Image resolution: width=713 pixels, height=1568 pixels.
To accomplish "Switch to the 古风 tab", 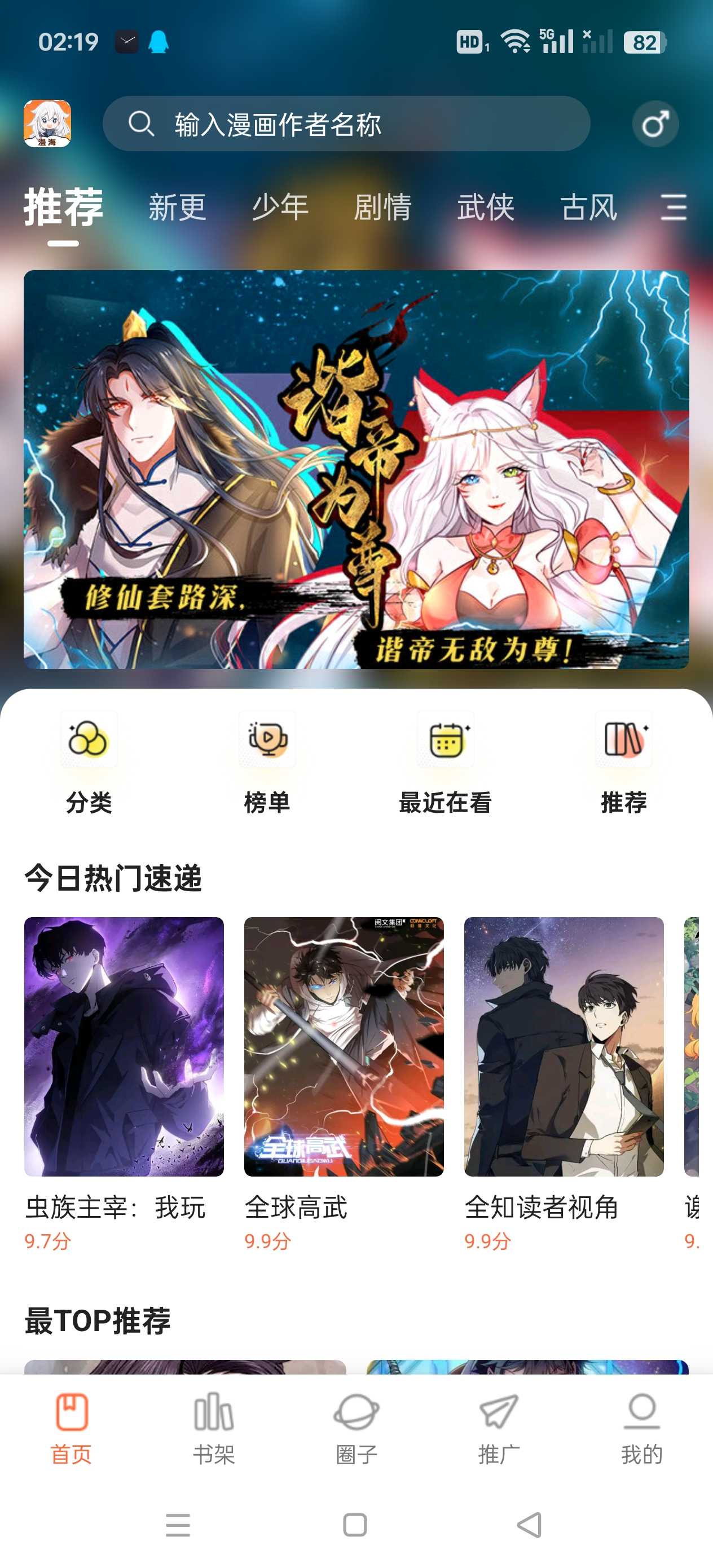I will pyautogui.click(x=589, y=207).
